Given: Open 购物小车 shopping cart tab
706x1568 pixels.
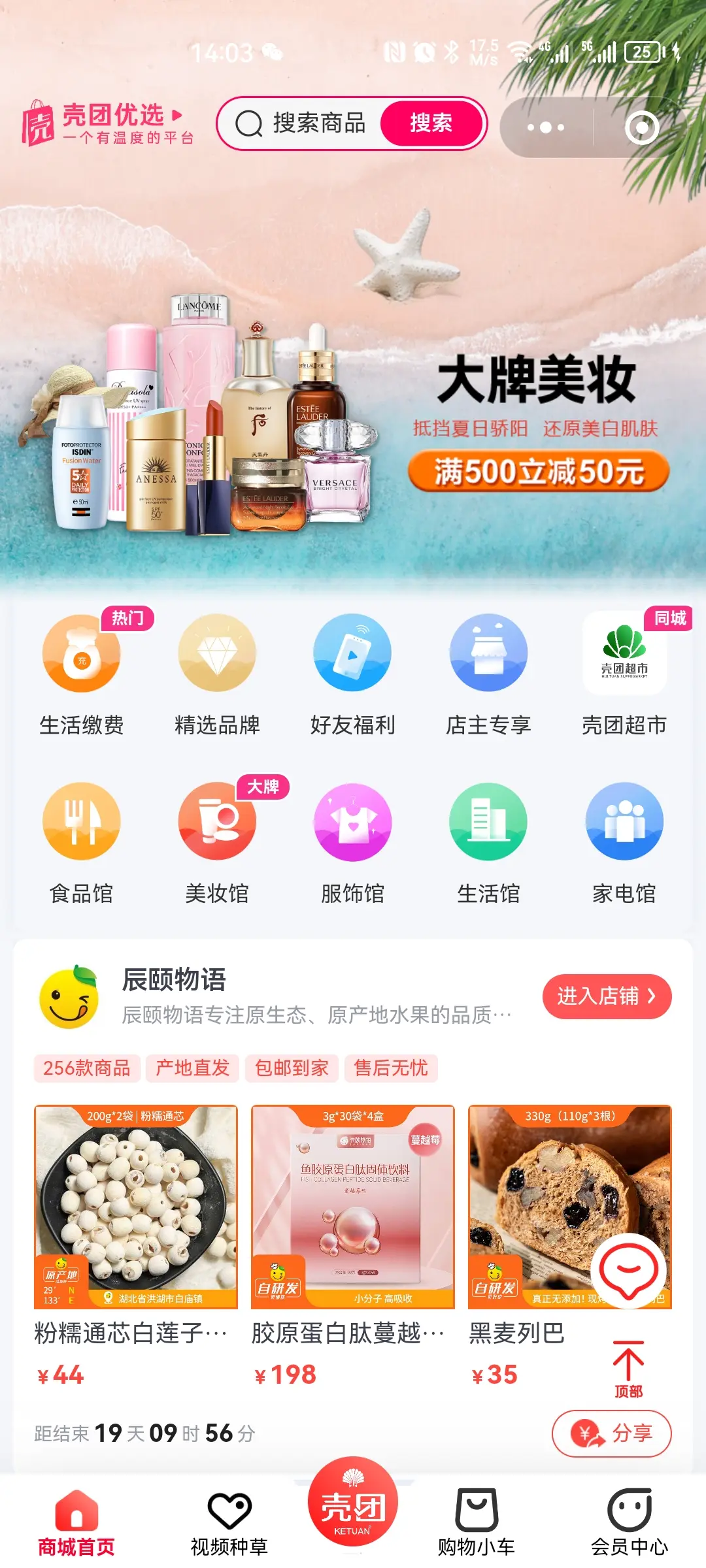Looking at the screenshot, I should click(477, 1522).
